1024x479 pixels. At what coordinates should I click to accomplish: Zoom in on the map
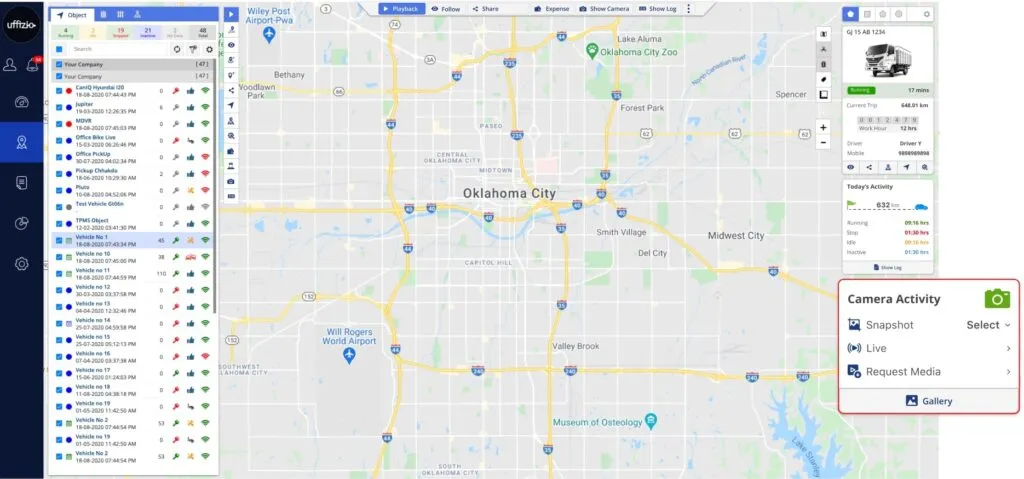click(822, 127)
